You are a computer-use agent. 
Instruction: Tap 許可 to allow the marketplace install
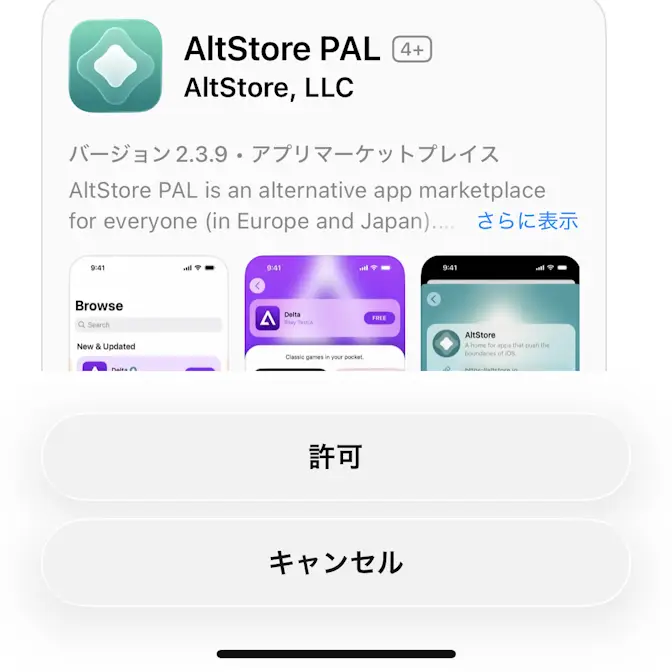(x=335, y=457)
